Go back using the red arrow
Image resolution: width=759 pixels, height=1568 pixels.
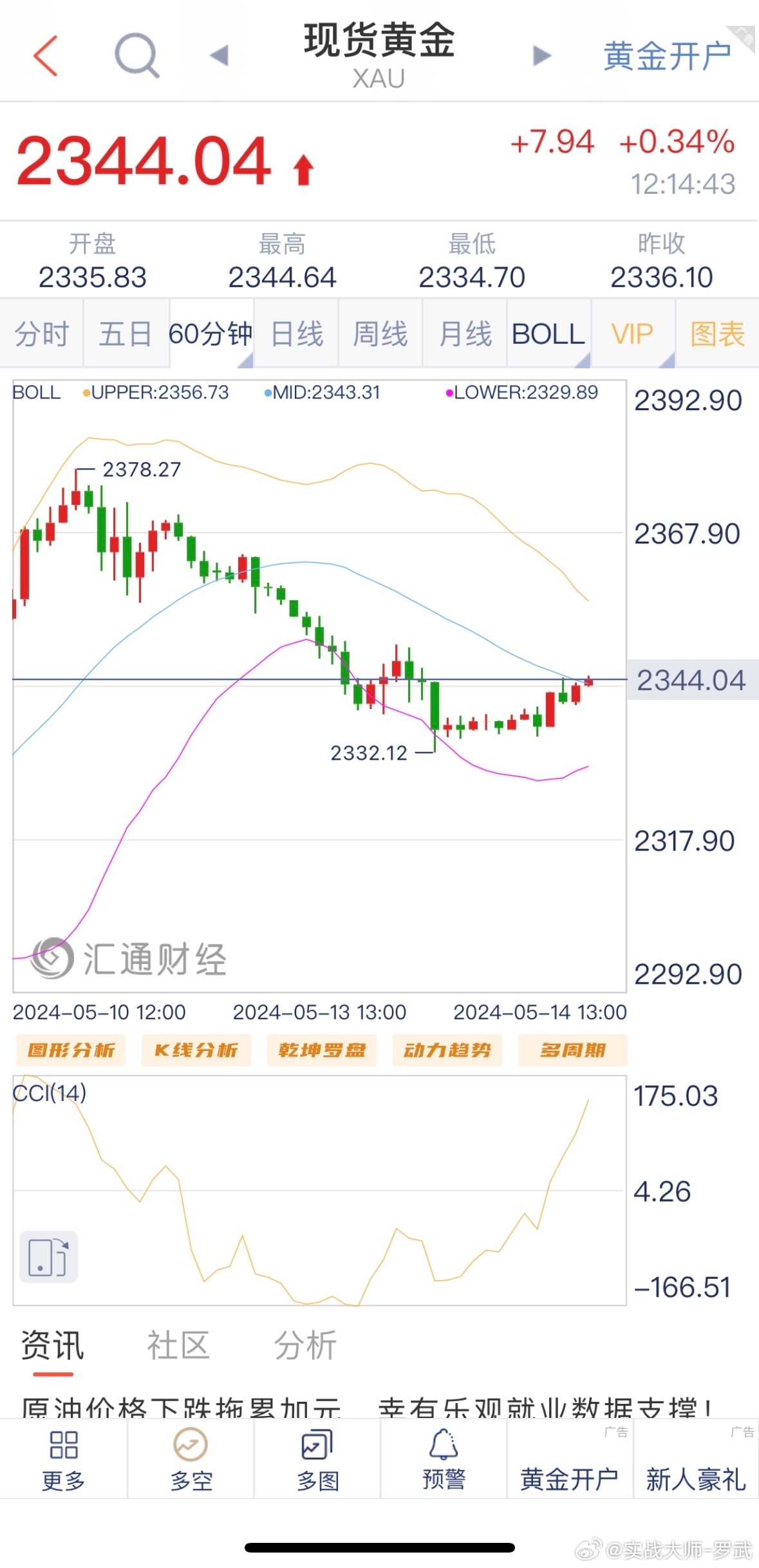click(x=45, y=56)
